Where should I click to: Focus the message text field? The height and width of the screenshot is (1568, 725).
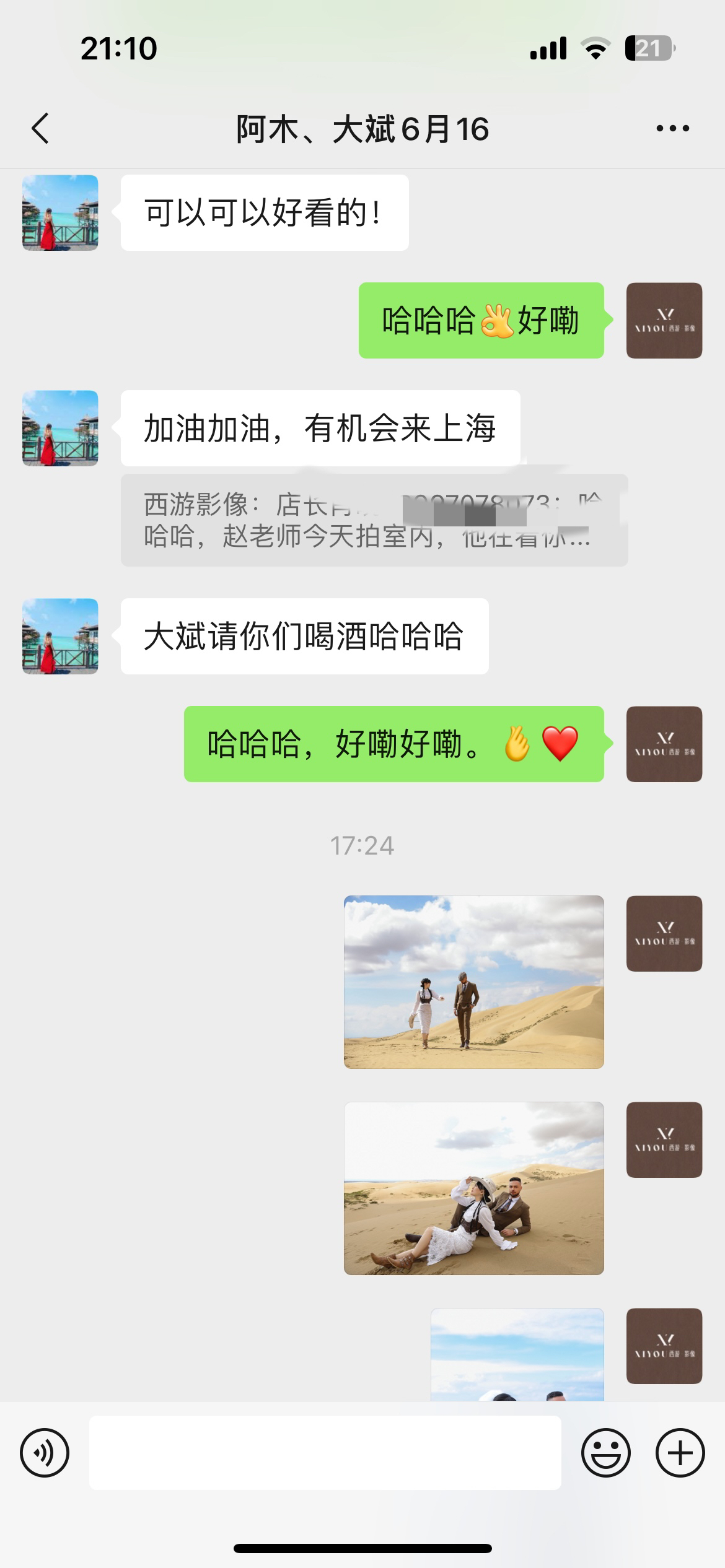pos(325,1452)
